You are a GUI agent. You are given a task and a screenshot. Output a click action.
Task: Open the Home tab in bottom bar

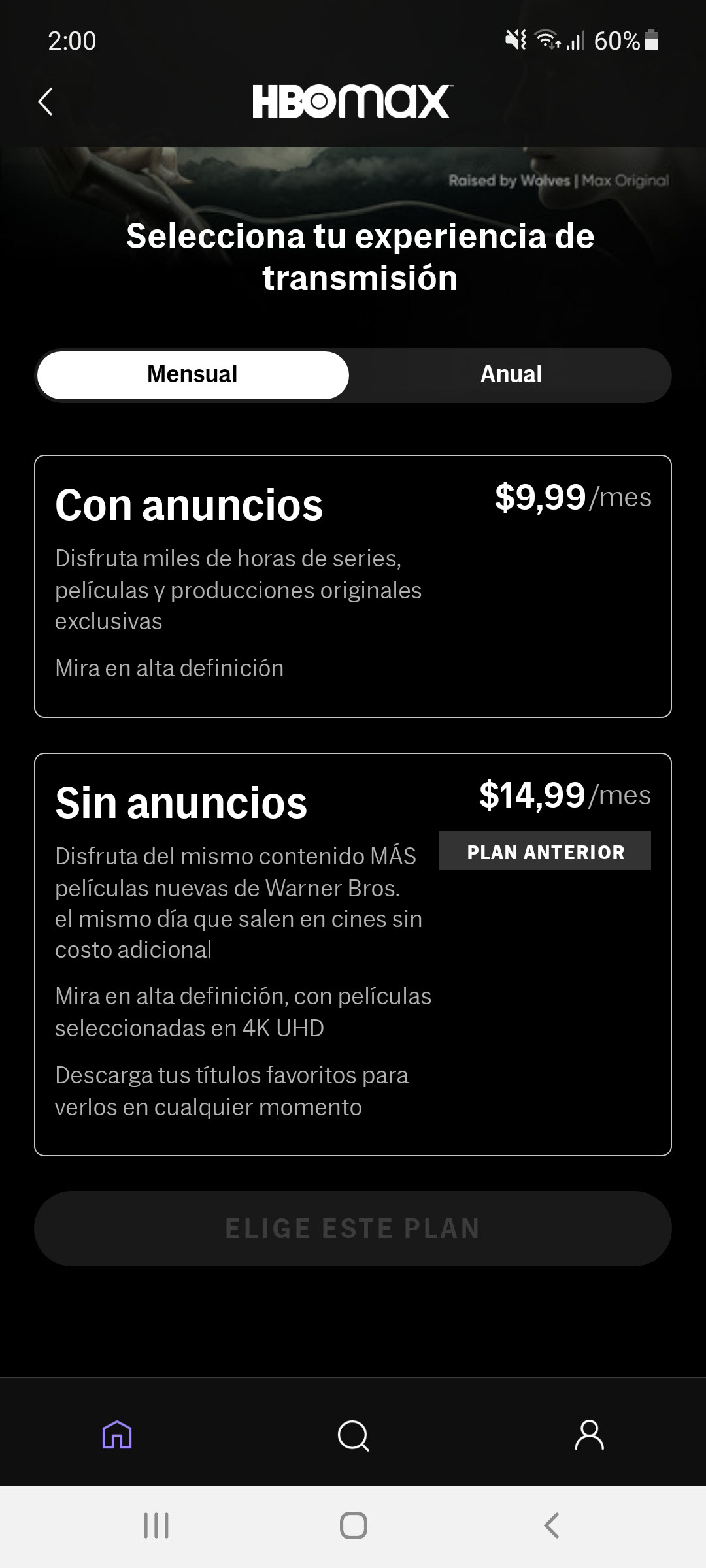coord(117,1435)
